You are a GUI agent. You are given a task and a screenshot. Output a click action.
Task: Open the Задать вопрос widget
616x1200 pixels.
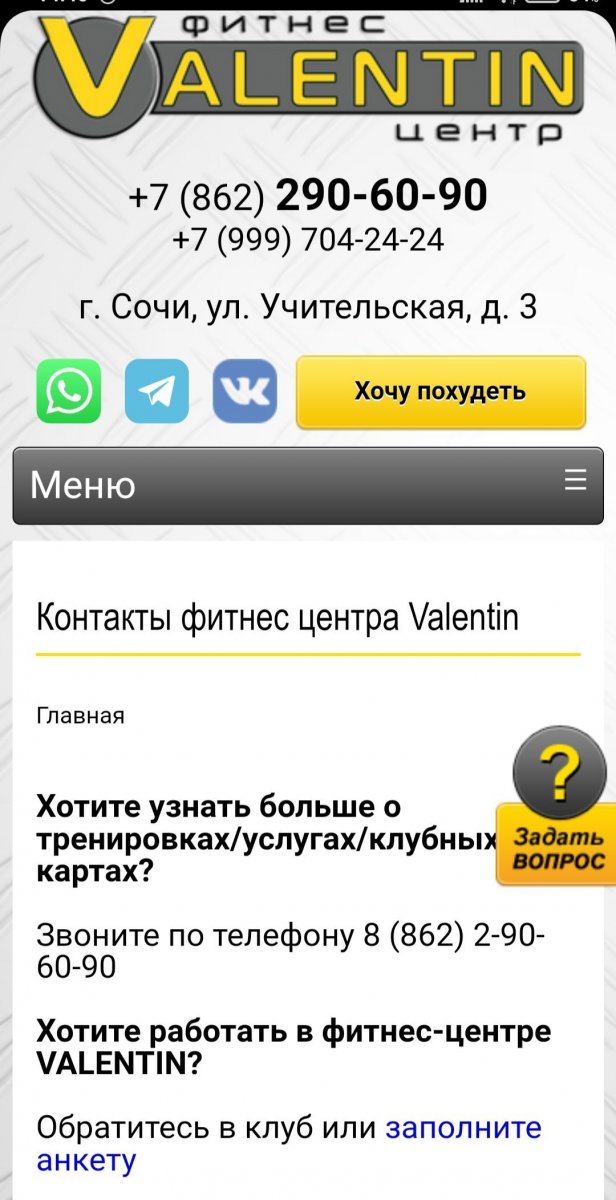coord(559,810)
